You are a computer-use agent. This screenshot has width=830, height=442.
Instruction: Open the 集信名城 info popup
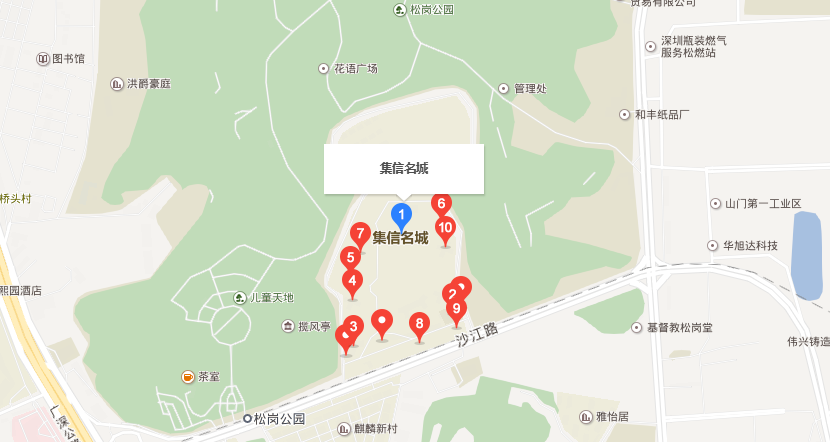point(404,168)
